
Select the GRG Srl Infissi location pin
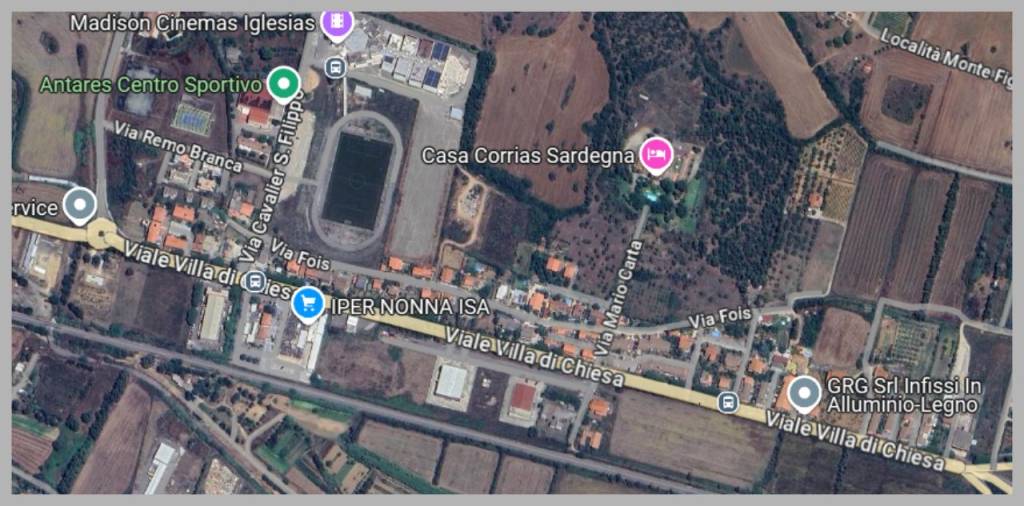point(804,393)
